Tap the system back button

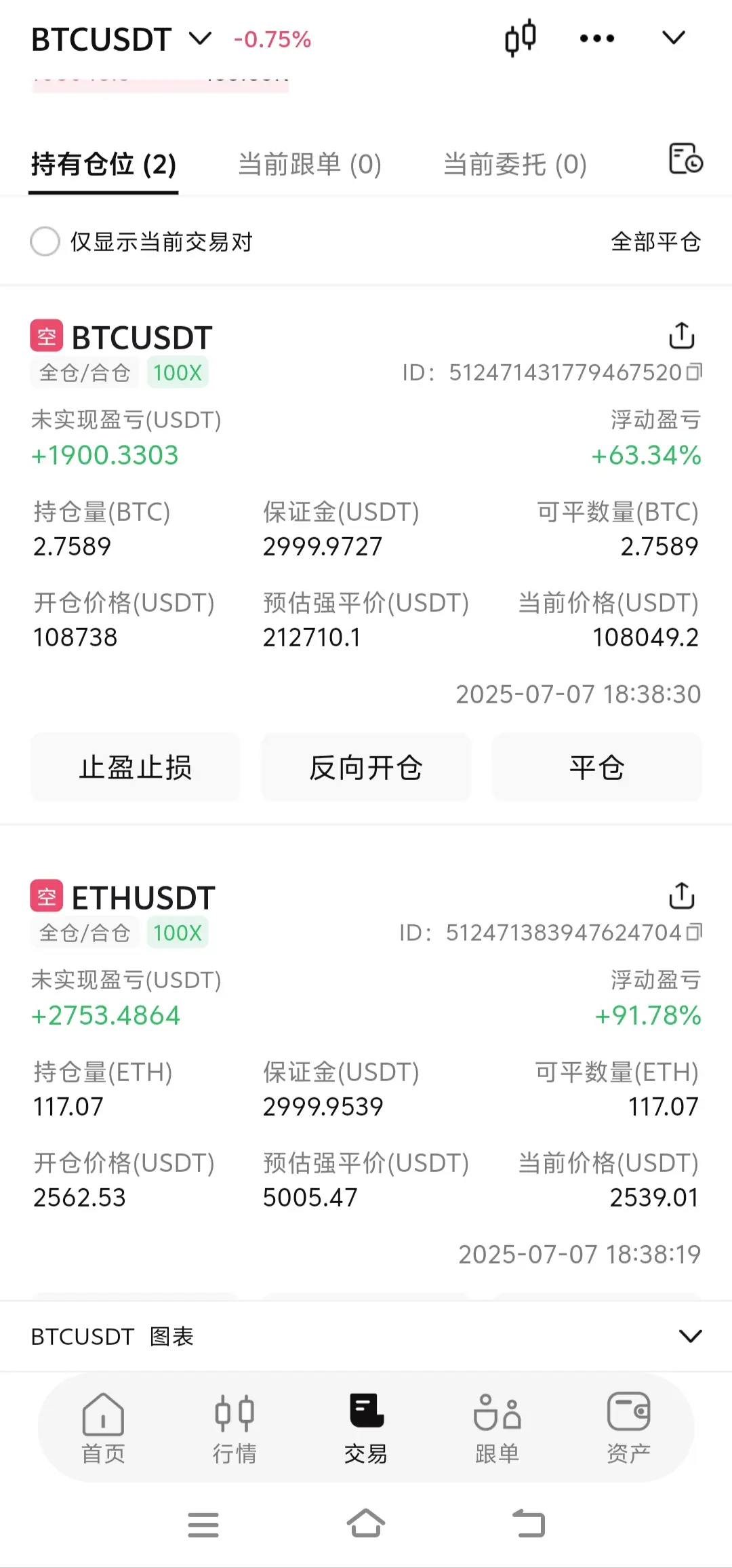pyautogui.click(x=529, y=1524)
